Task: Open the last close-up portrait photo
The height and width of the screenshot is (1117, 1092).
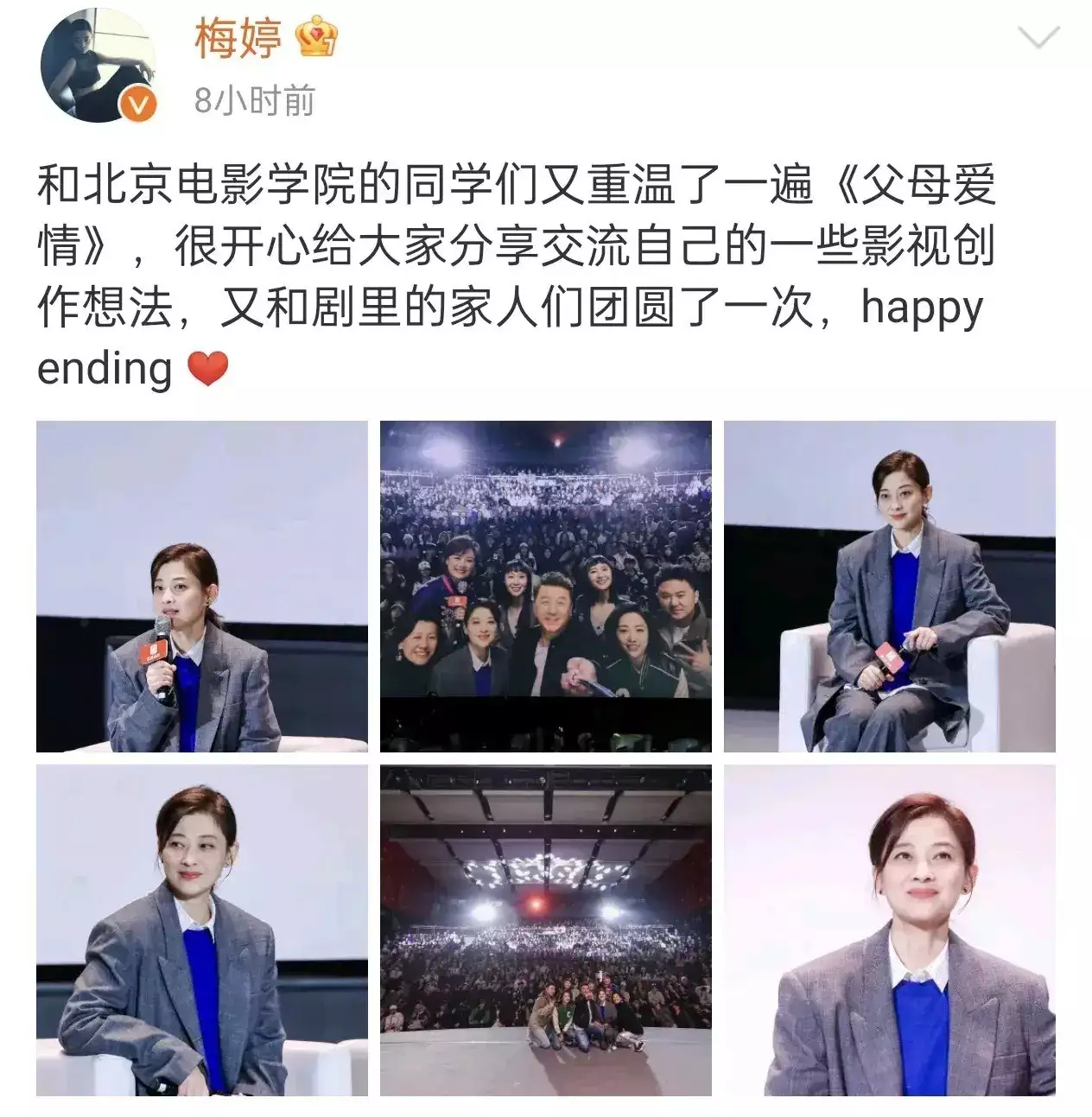Action: (889, 930)
